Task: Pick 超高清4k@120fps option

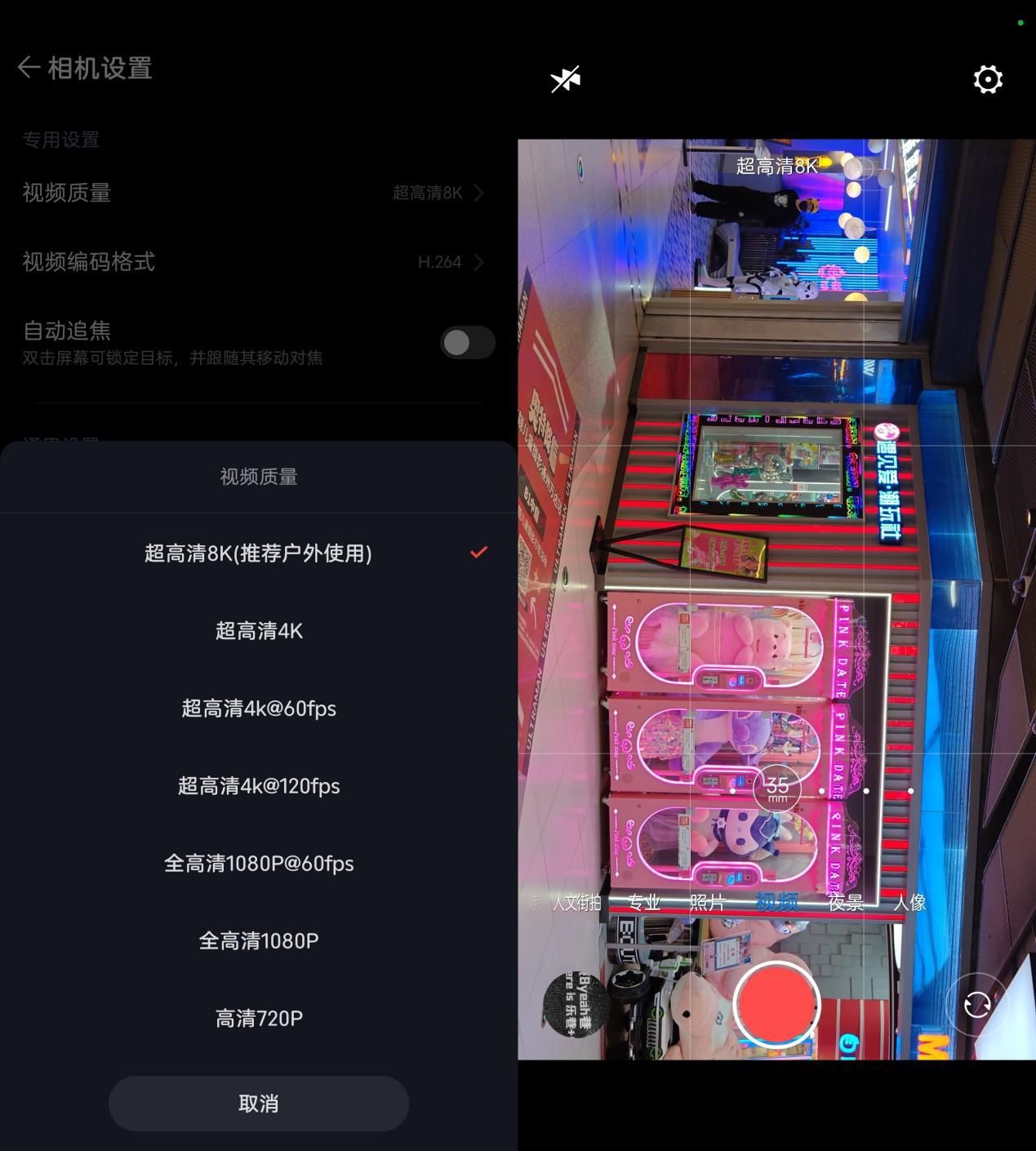Action: coord(258,786)
